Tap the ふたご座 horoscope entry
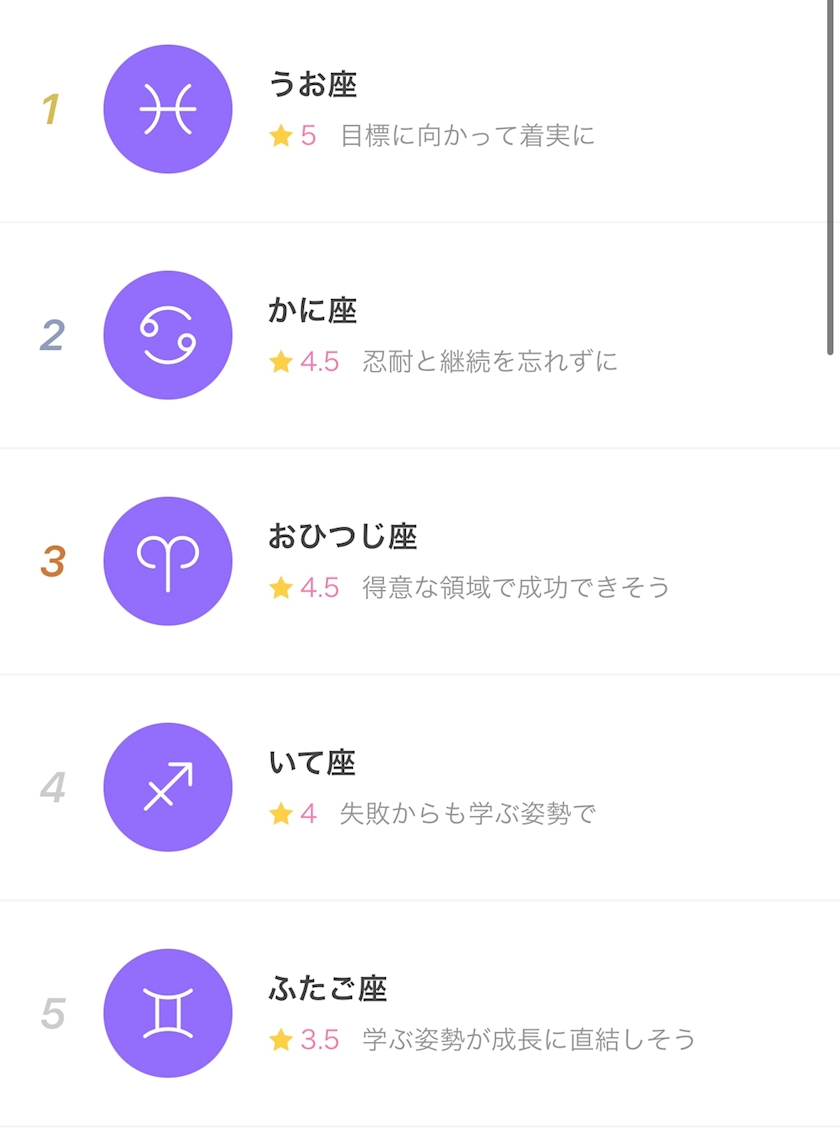 [x=420, y=1013]
